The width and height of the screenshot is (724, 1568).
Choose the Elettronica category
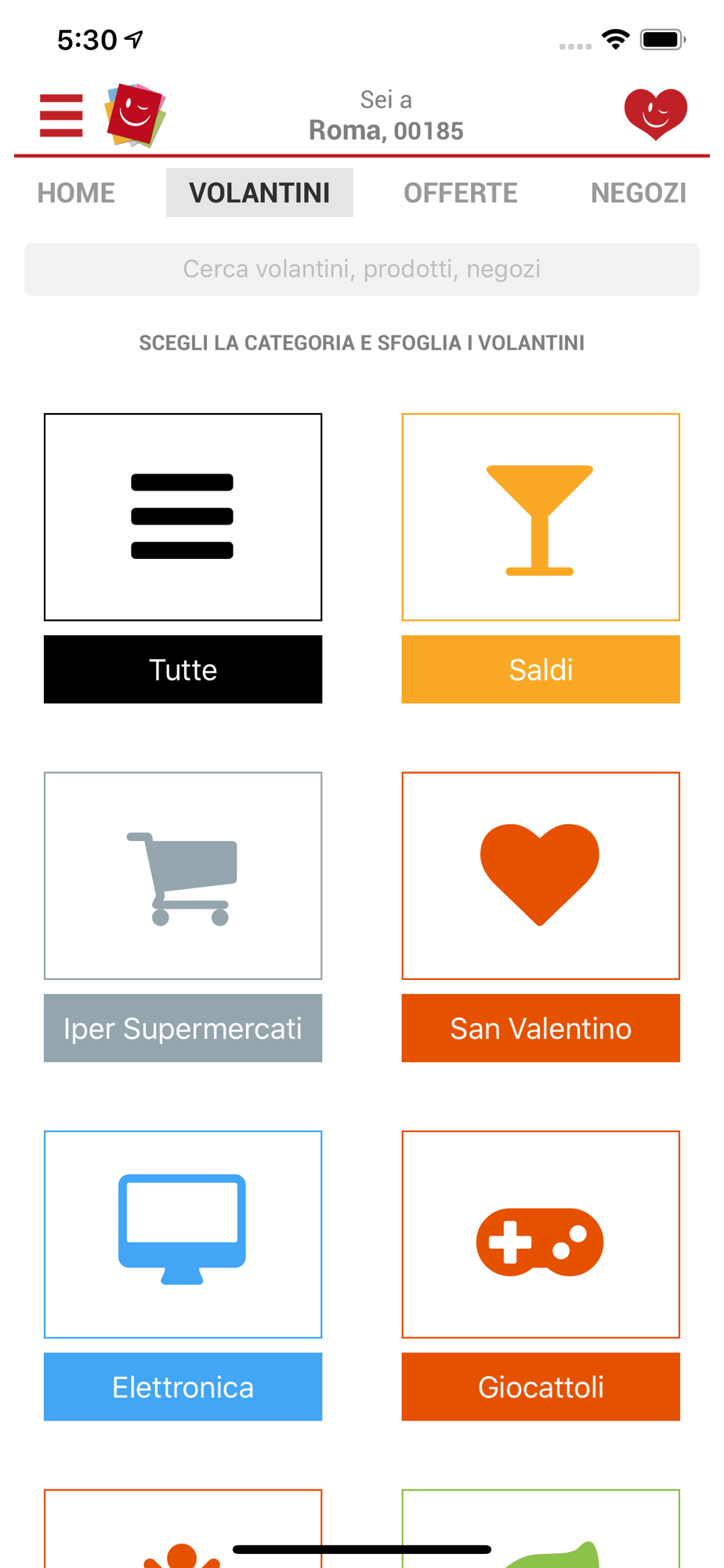point(183,1276)
